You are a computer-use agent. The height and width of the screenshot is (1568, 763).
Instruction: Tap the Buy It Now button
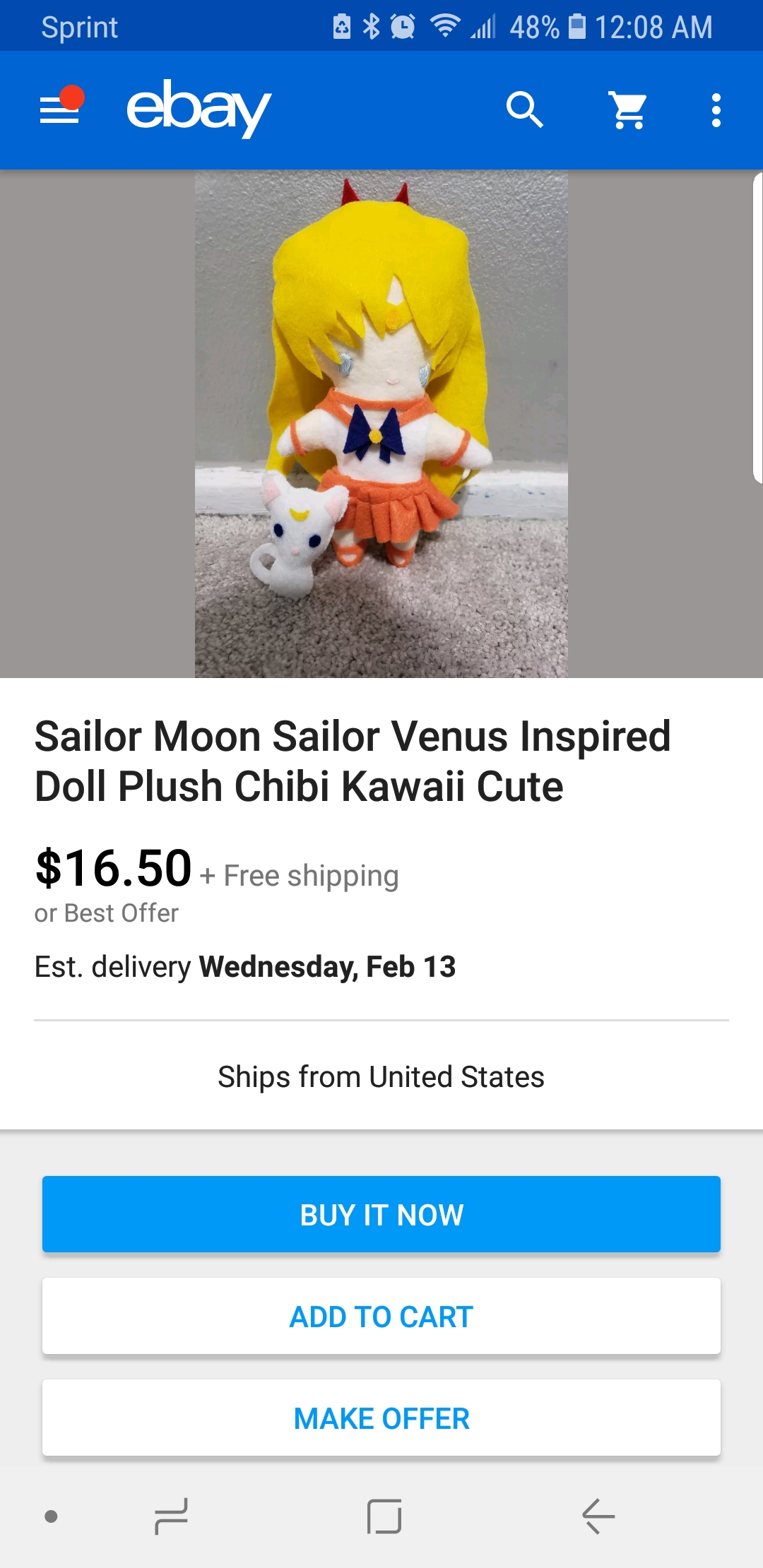381,1214
